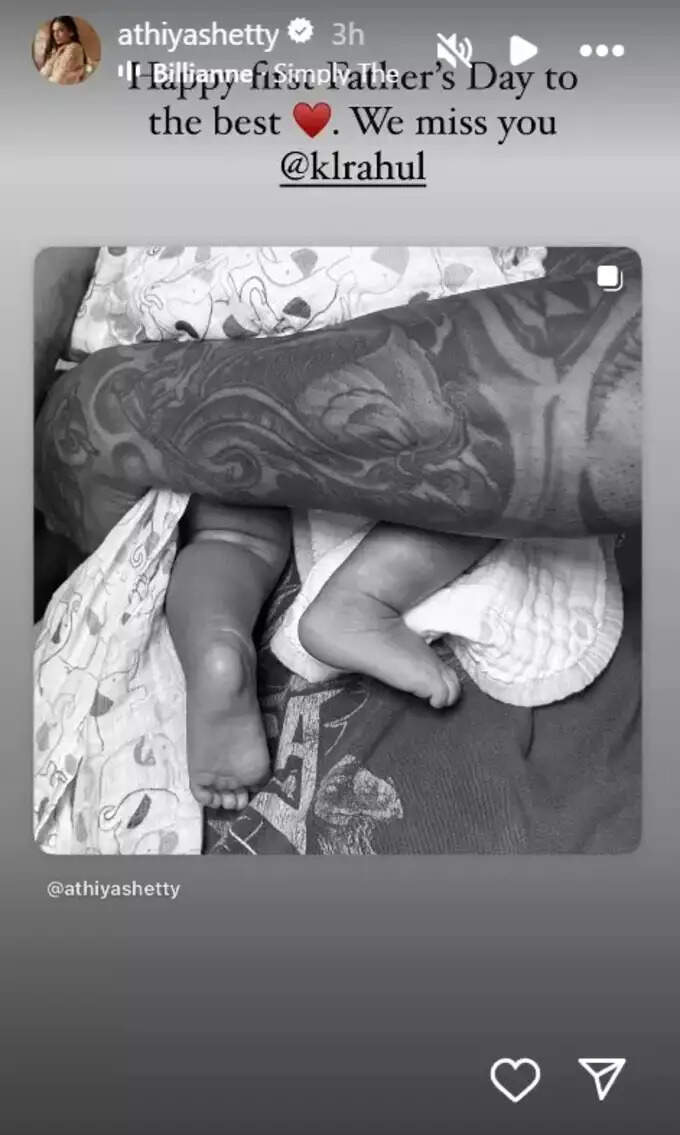Tap the play button
Screen dimensions: 680x1135
pyautogui.click(x=523, y=50)
